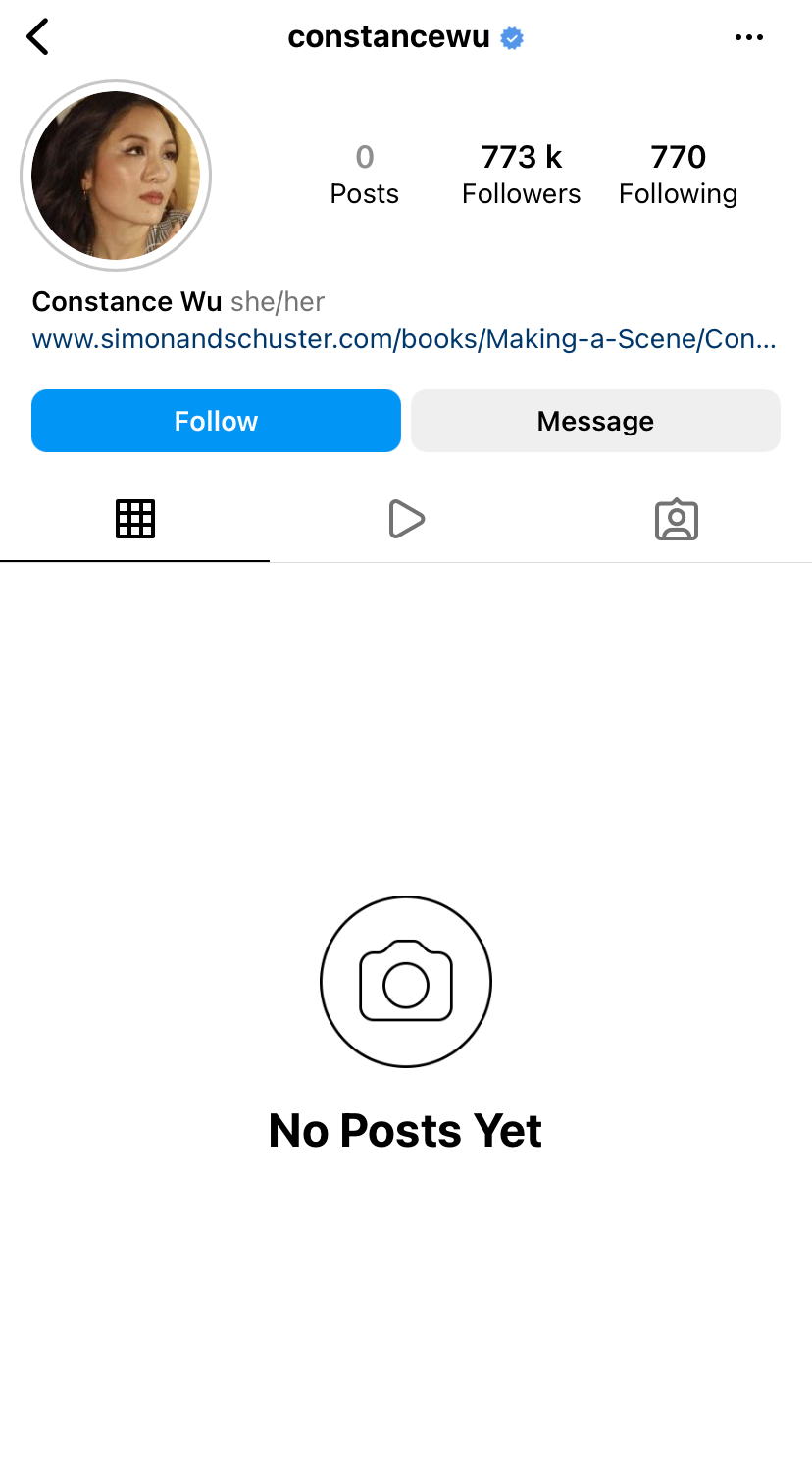Switch to the Reels tab

tap(406, 519)
